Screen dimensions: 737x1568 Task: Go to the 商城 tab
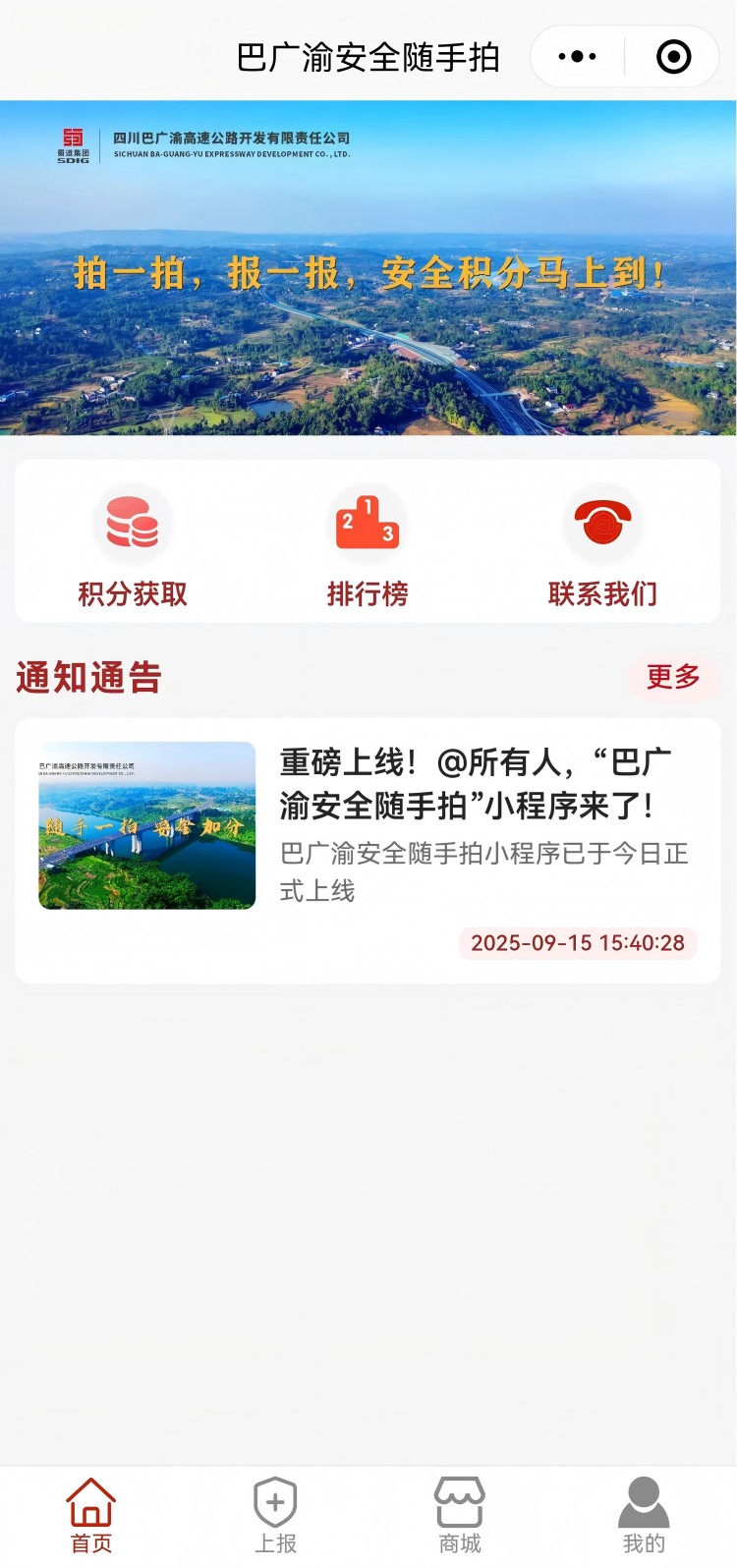pyautogui.click(x=460, y=1516)
